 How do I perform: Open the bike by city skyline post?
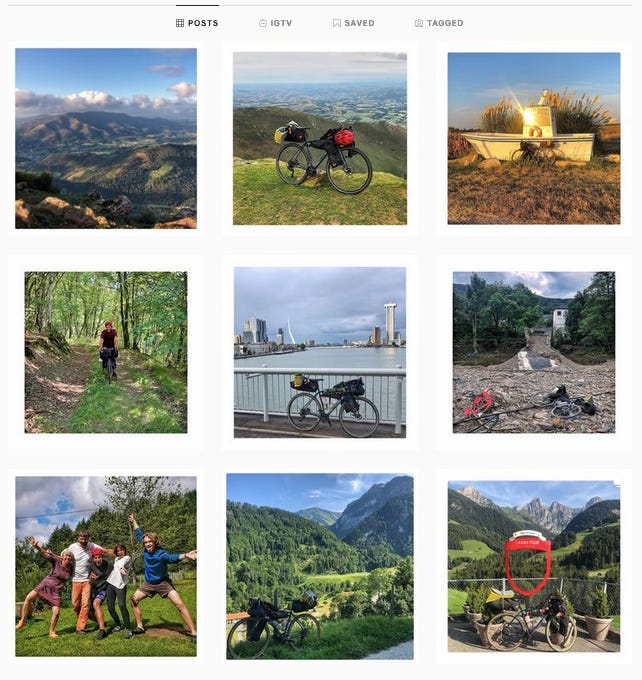pyautogui.click(x=320, y=352)
